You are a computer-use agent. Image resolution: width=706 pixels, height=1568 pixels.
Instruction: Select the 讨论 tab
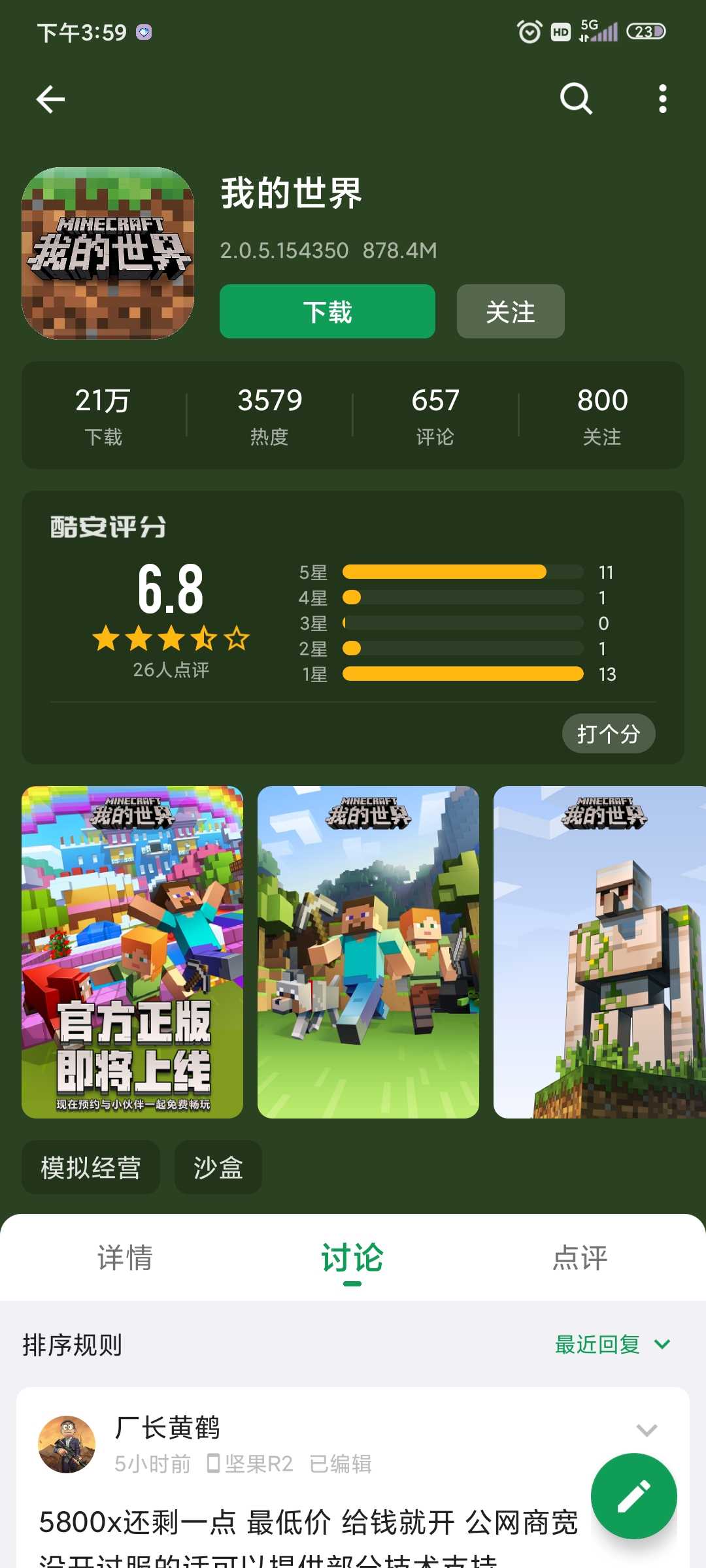(x=352, y=1259)
